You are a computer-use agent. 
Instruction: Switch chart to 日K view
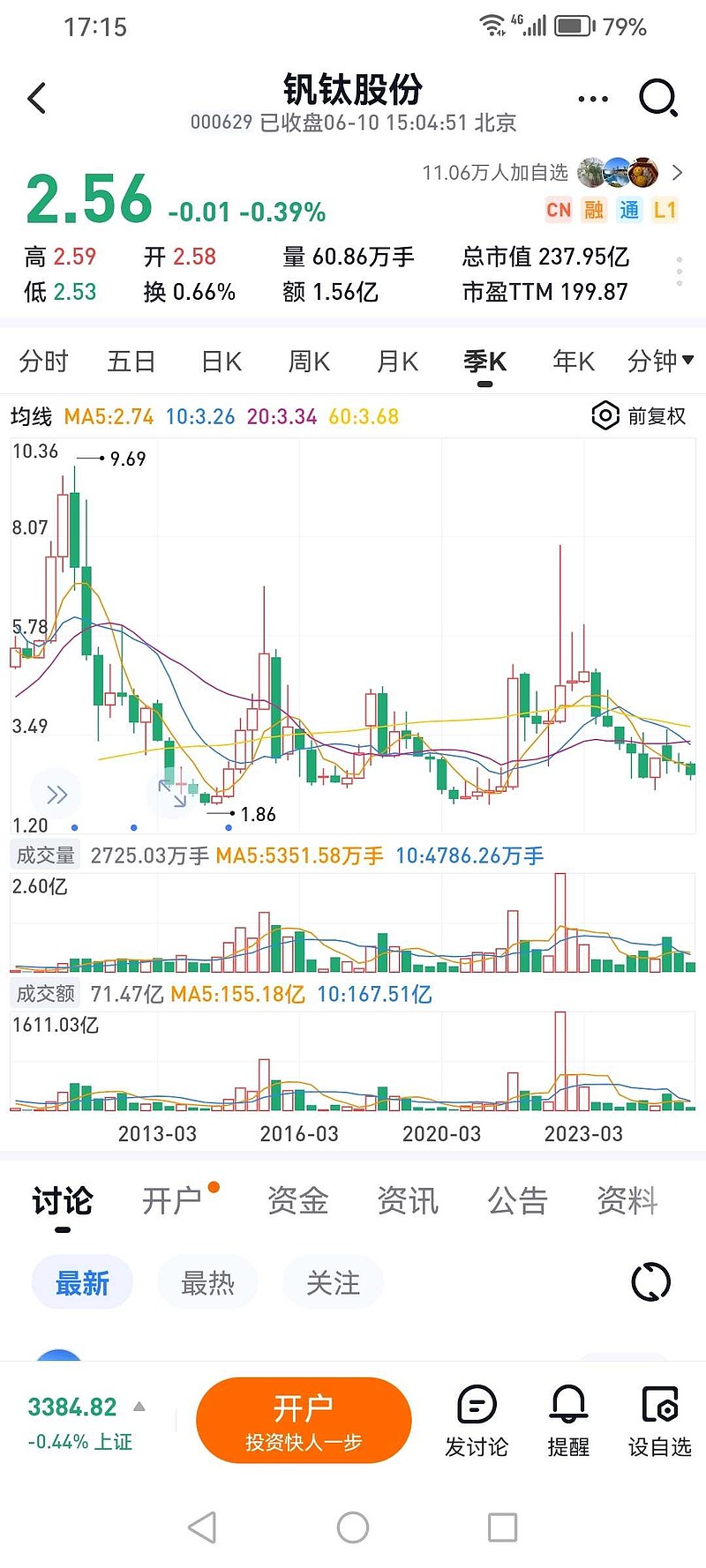click(x=222, y=362)
